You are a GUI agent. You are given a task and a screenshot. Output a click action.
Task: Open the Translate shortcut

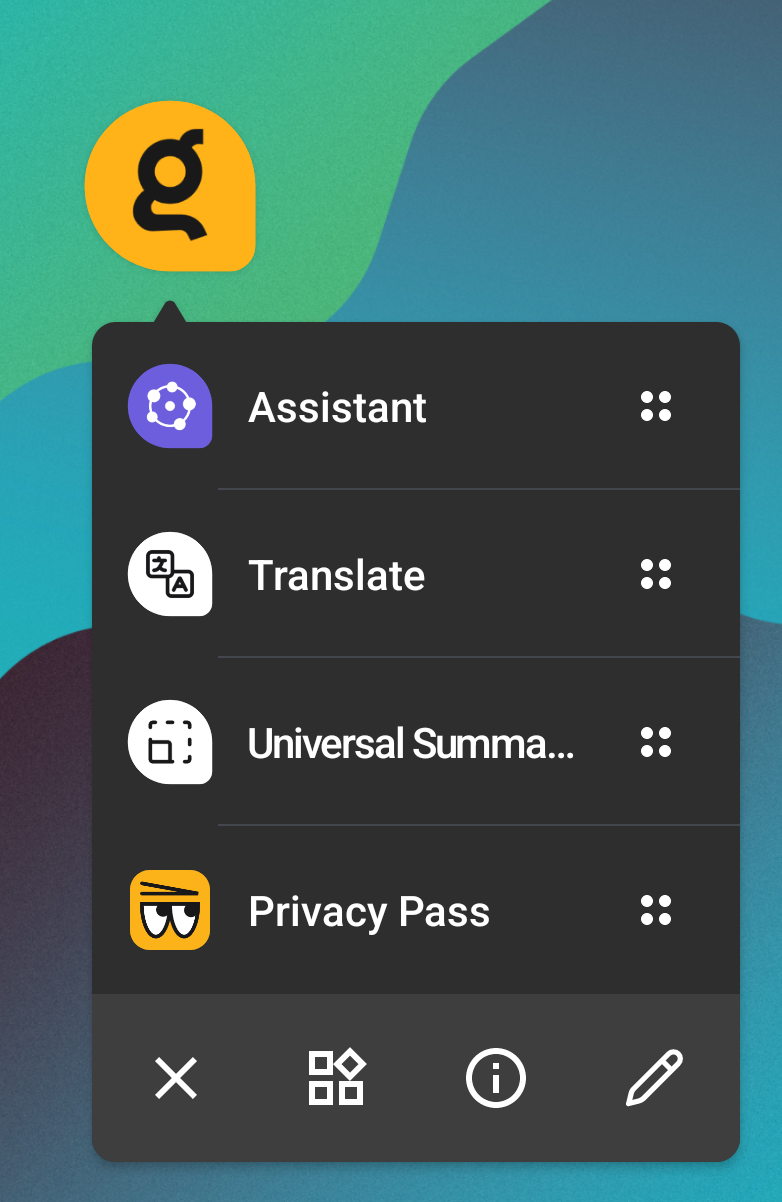[336, 575]
